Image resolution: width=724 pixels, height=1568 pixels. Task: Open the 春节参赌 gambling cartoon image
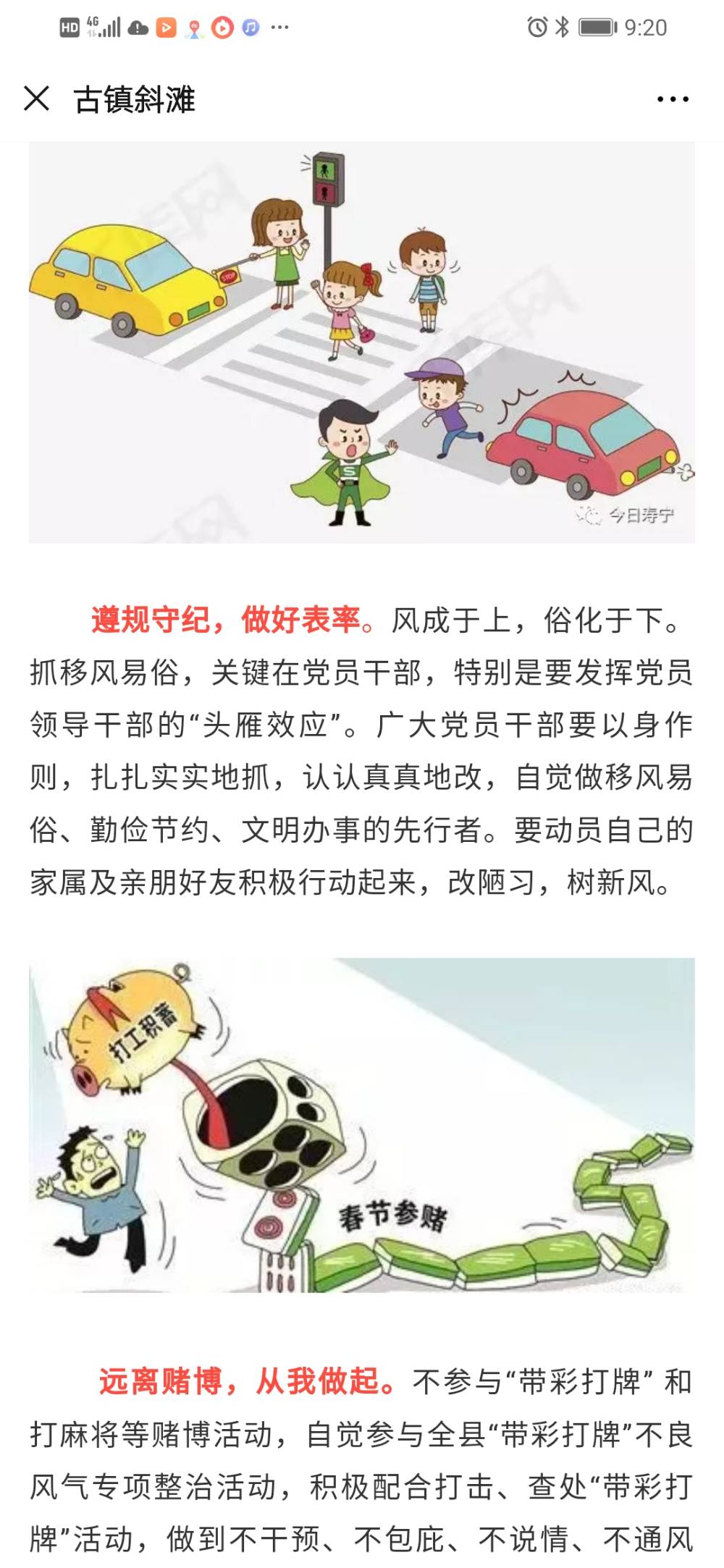pyautogui.click(x=361, y=1126)
